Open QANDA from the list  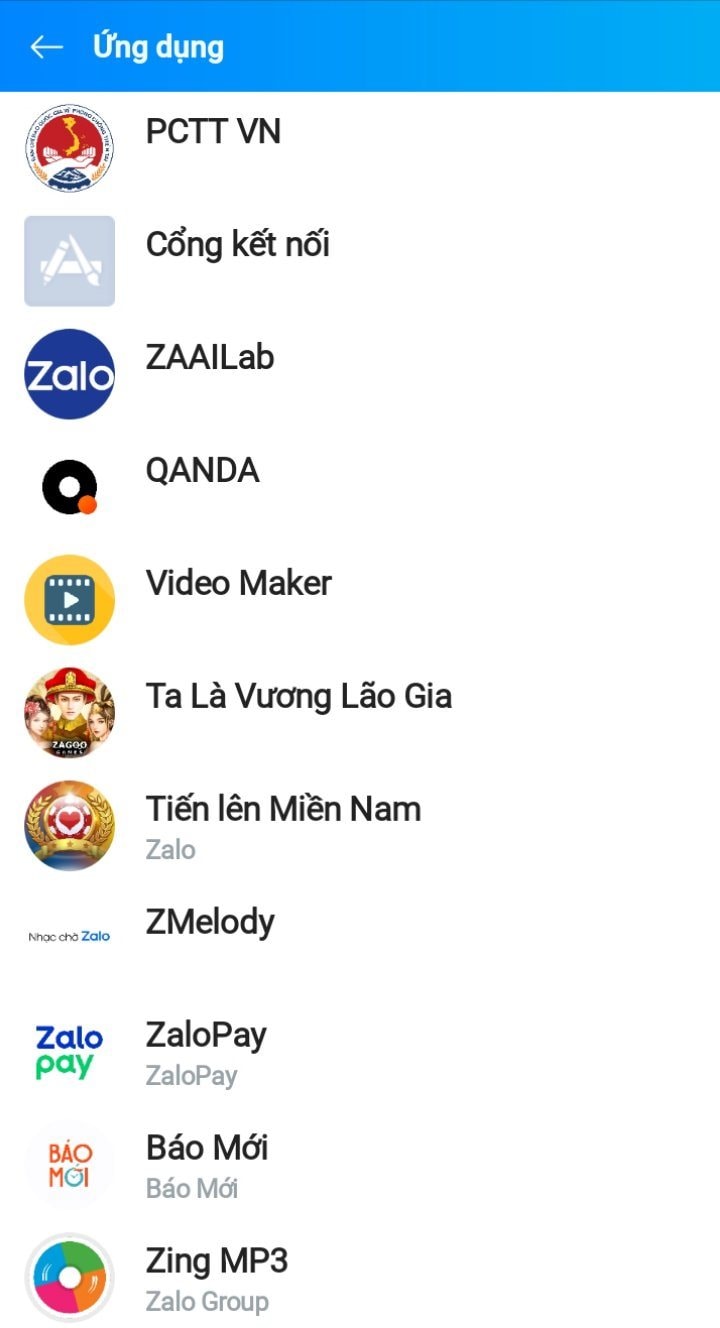click(x=202, y=471)
